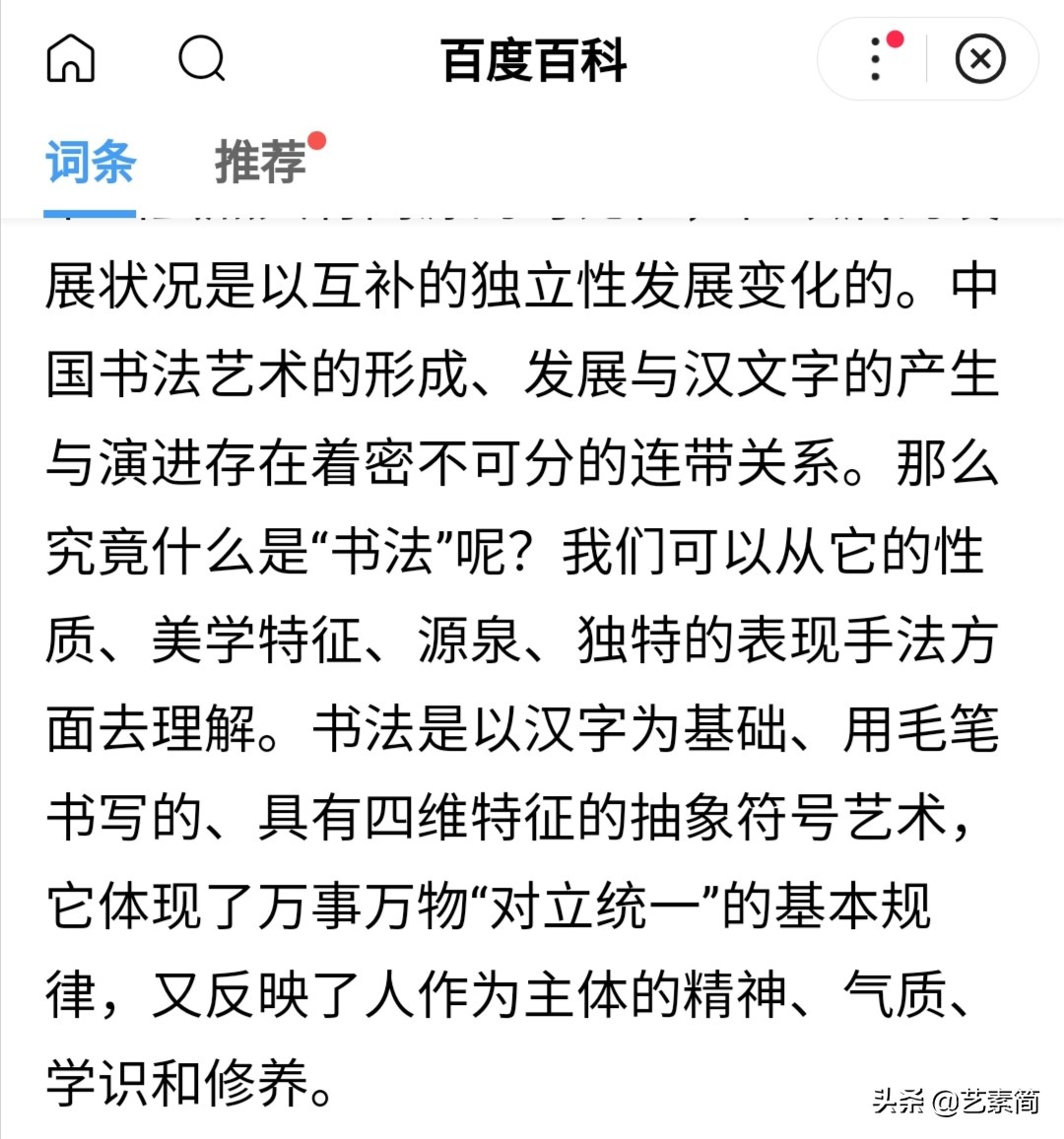Click the 百度百科 page title
This screenshot has width=1064, height=1139.
tap(532, 59)
